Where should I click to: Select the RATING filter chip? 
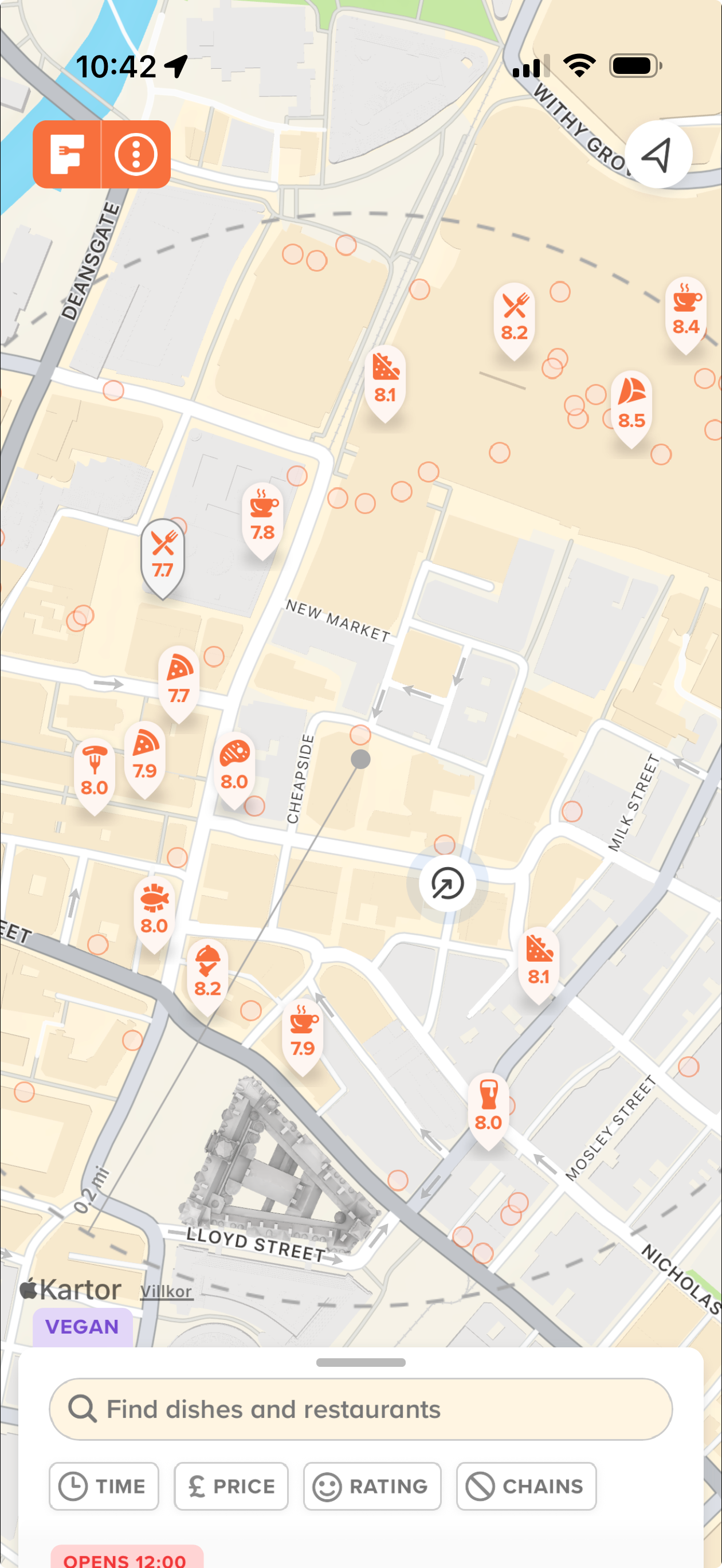click(372, 1486)
